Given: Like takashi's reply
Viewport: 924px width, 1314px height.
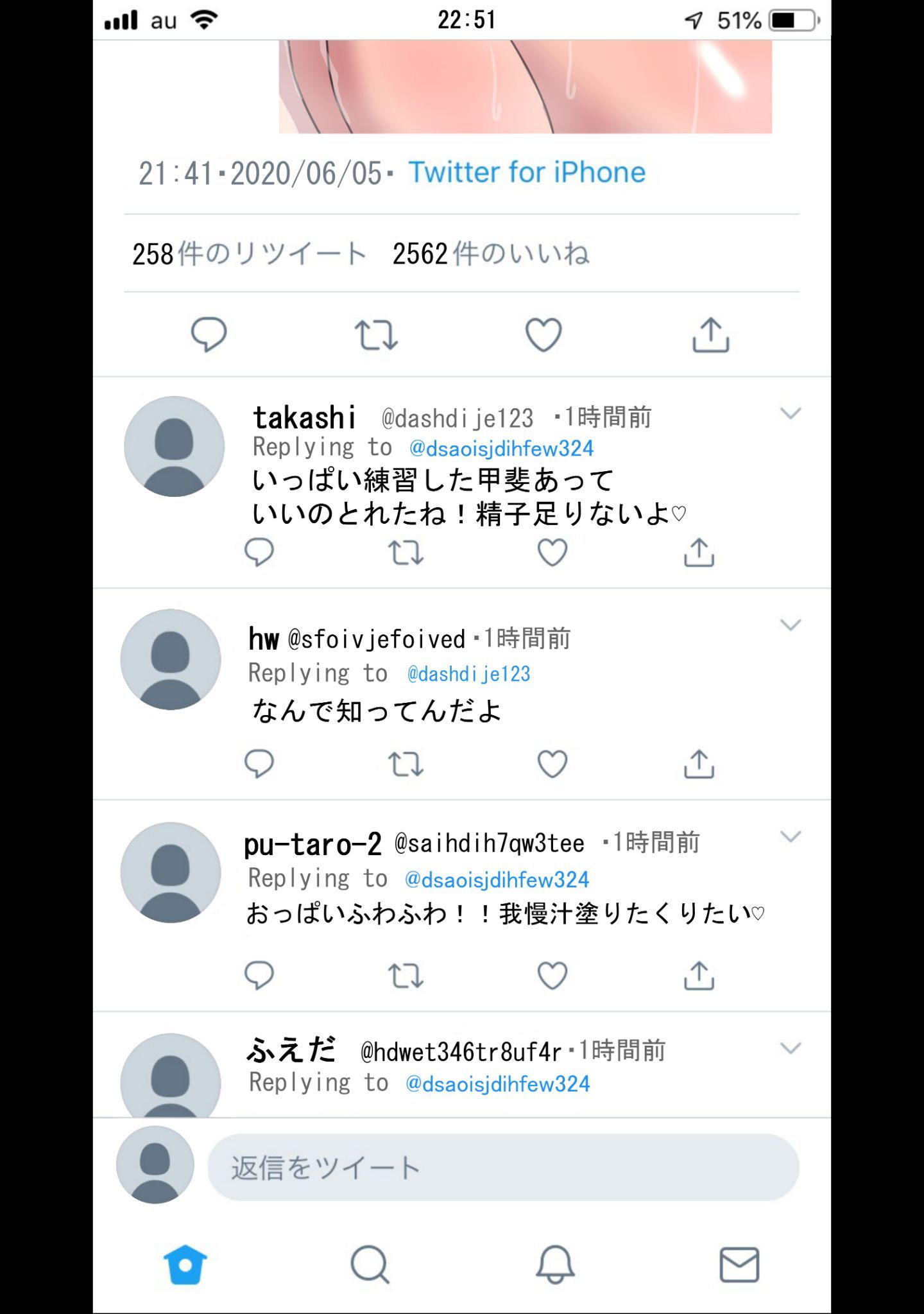Looking at the screenshot, I should click(552, 552).
